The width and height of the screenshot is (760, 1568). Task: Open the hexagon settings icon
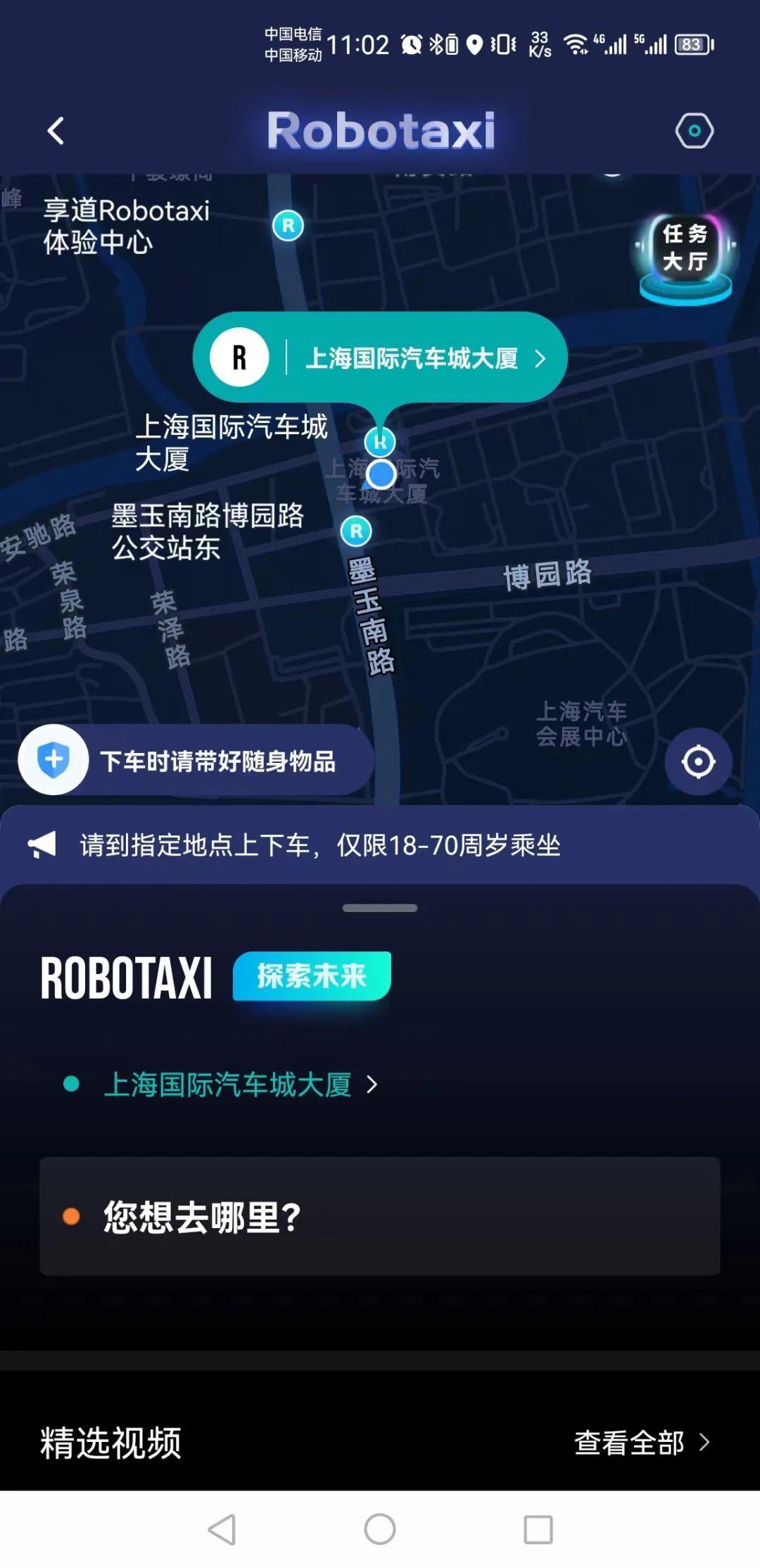click(694, 131)
